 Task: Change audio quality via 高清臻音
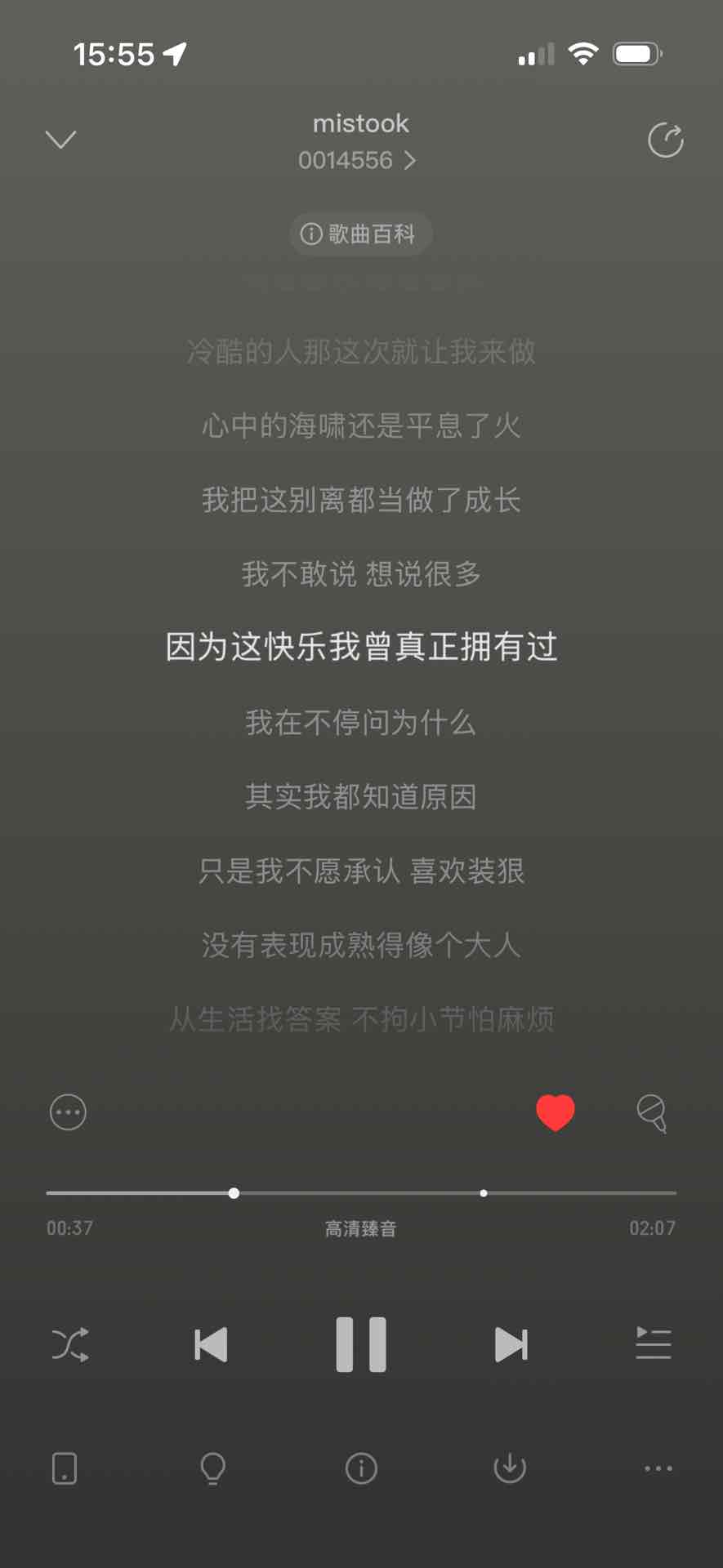tap(360, 1228)
